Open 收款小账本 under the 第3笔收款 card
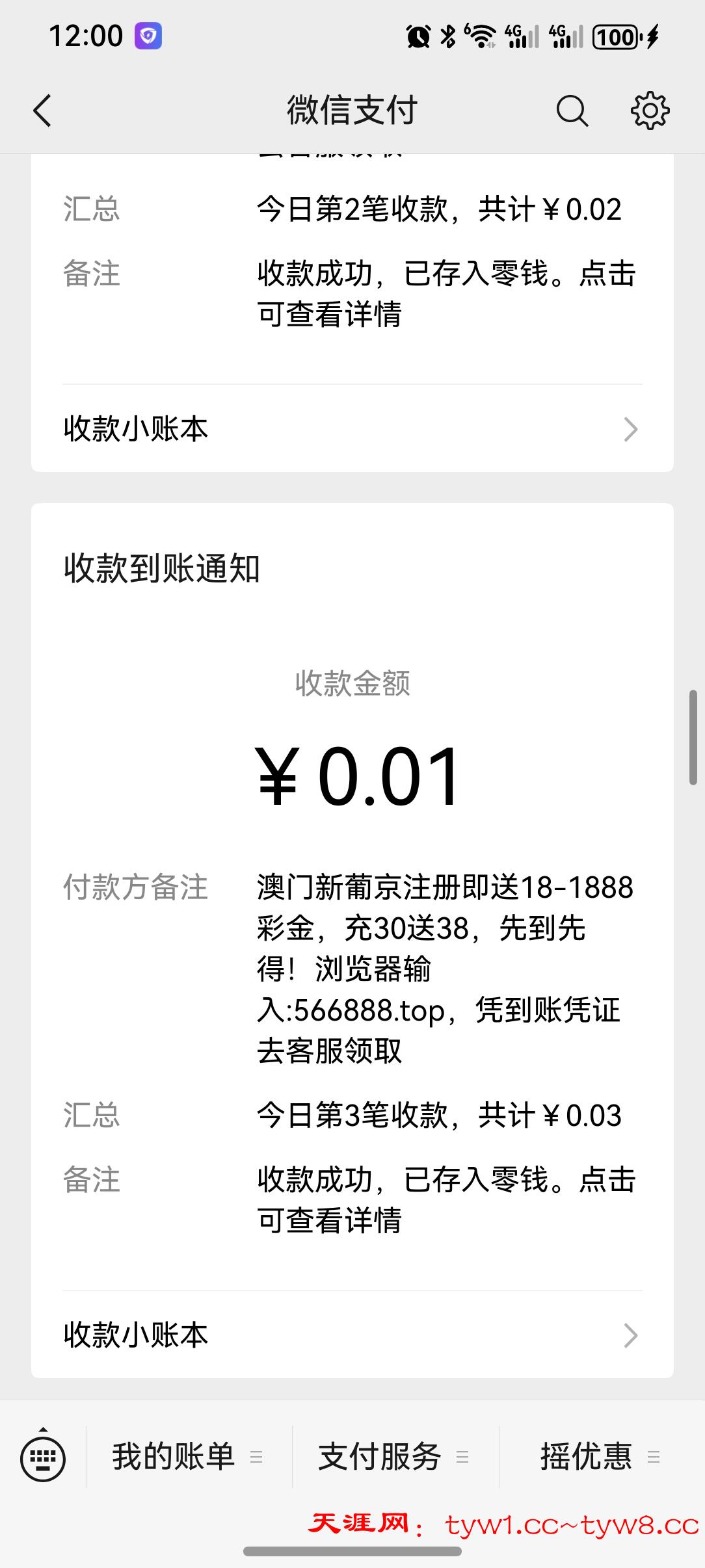Image resolution: width=705 pixels, height=1568 pixels. point(352,1335)
